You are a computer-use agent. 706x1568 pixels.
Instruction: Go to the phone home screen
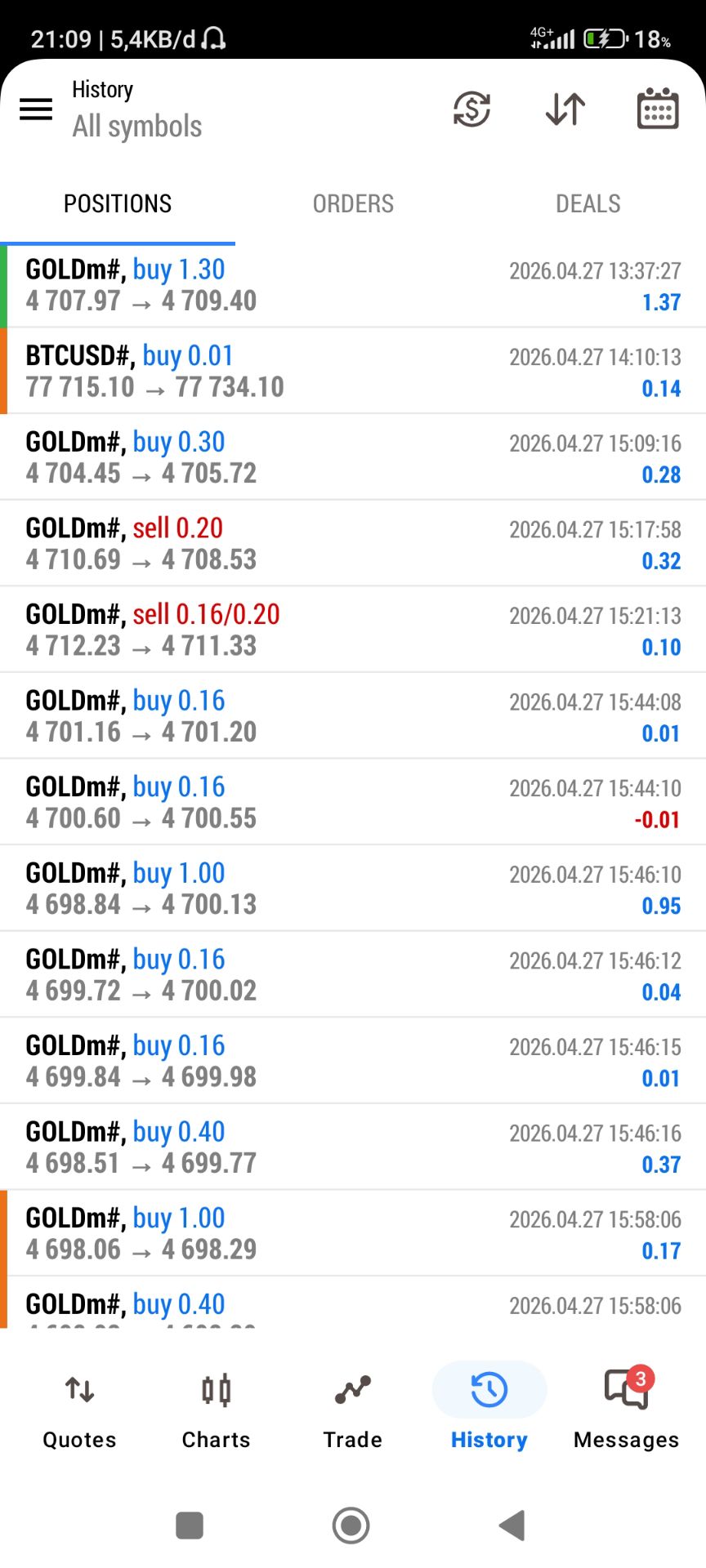point(351,1525)
